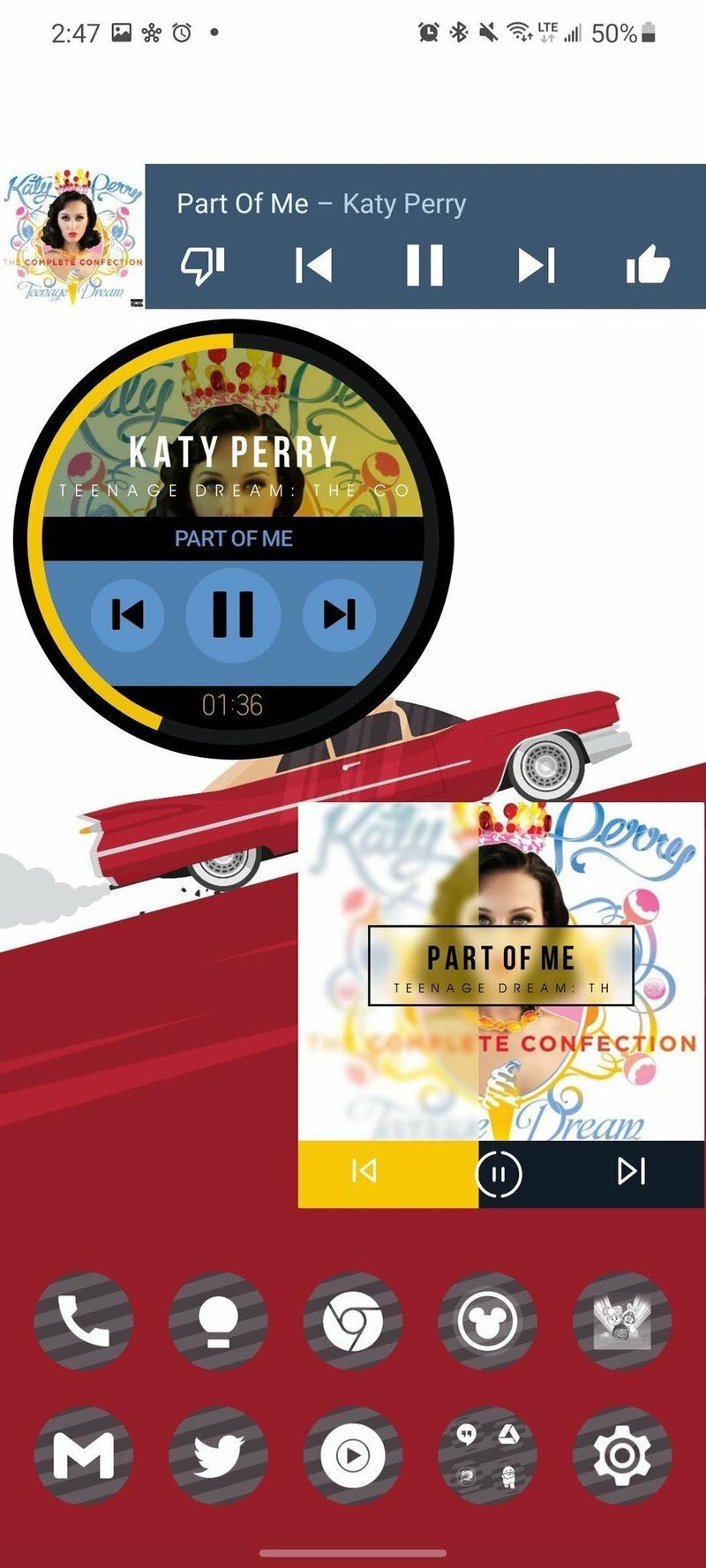Open the Phone app
706x1568 pixels.
pos(84,1321)
